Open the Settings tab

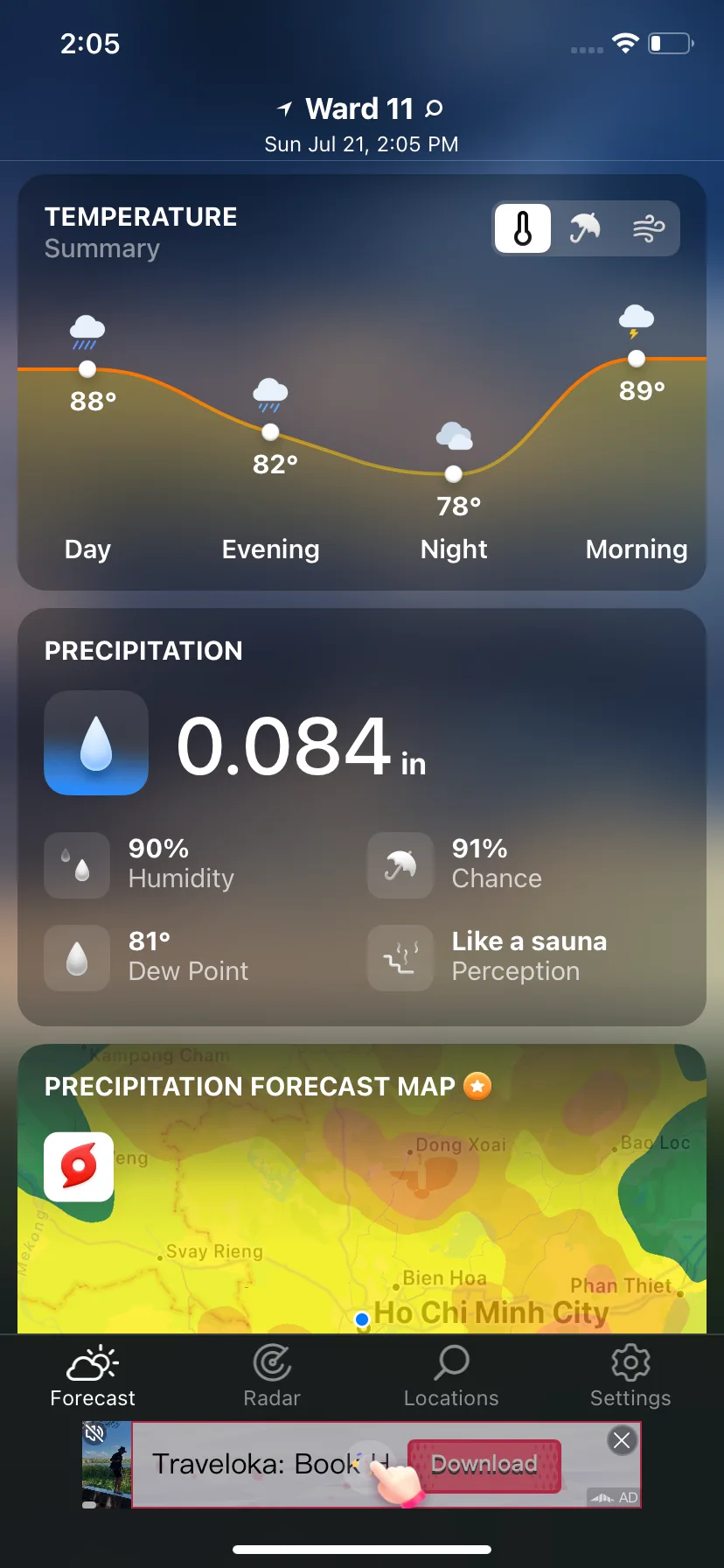click(x=630, y=1376)
